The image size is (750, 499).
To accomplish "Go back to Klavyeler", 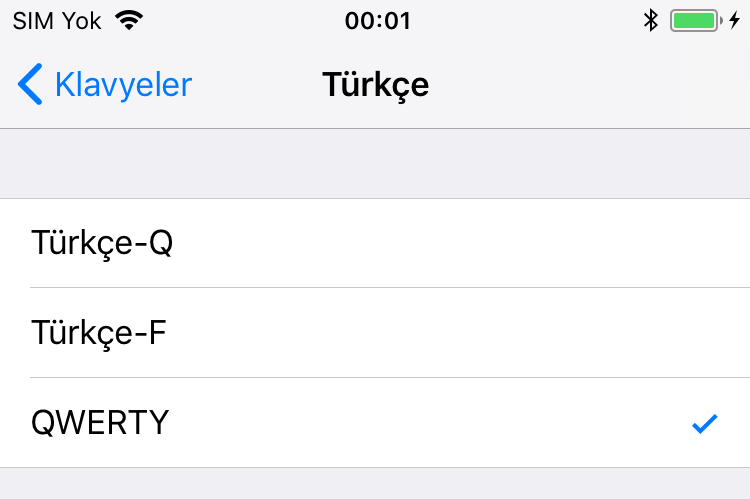I will [105, 85].
